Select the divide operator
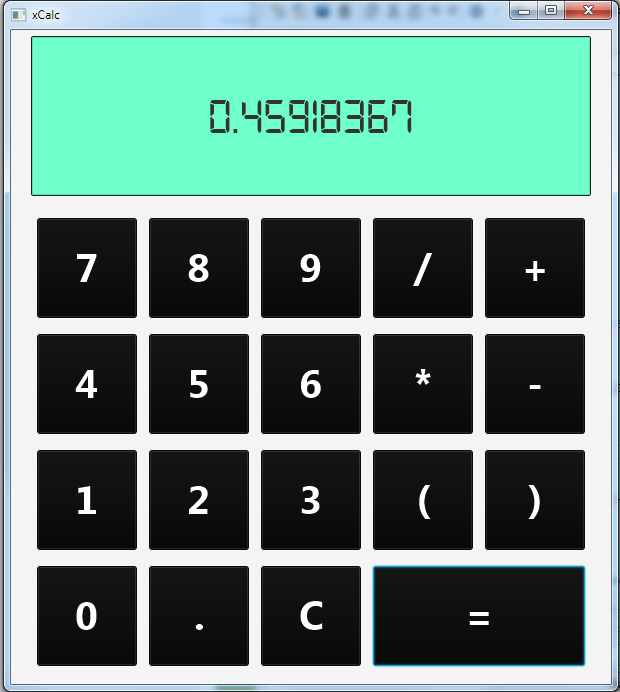The height and width of the screenshot is (692, 620). coord(423,268)
